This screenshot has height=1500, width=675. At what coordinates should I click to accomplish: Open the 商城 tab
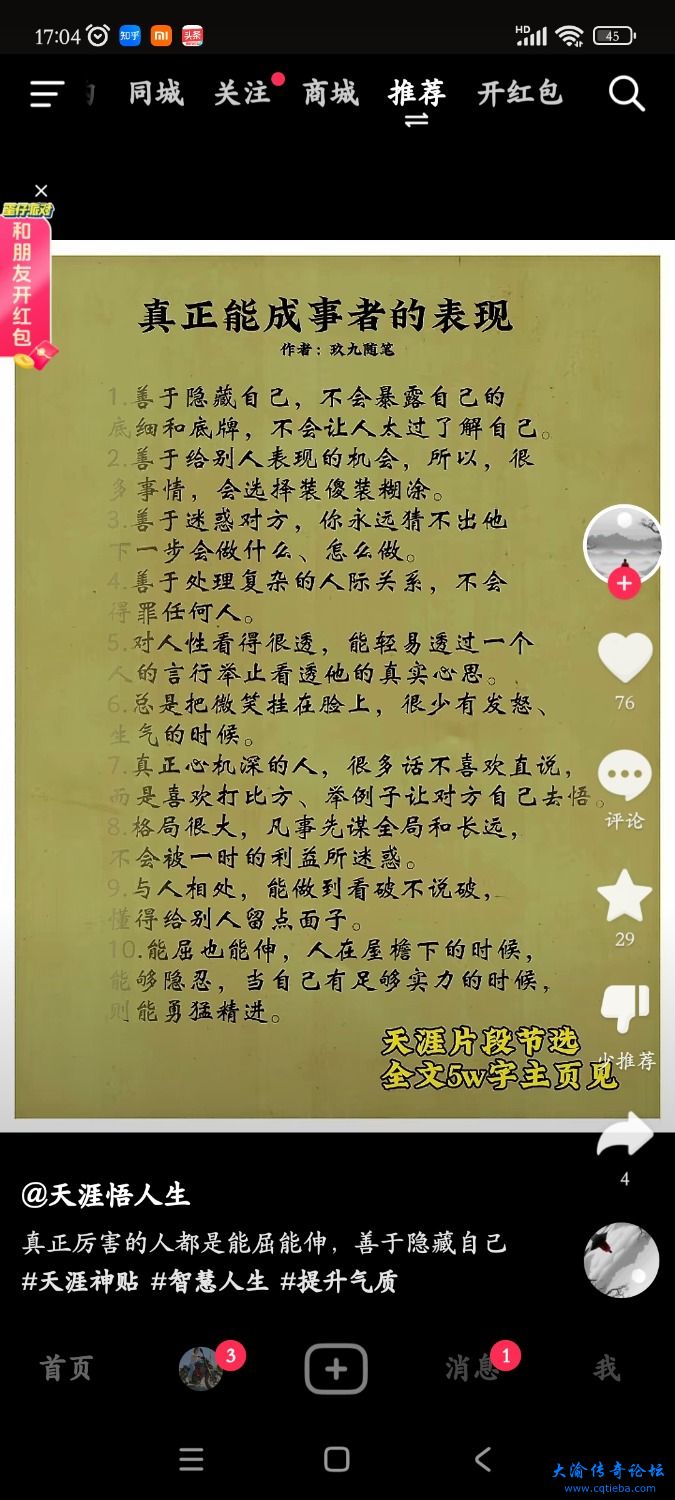330,93
